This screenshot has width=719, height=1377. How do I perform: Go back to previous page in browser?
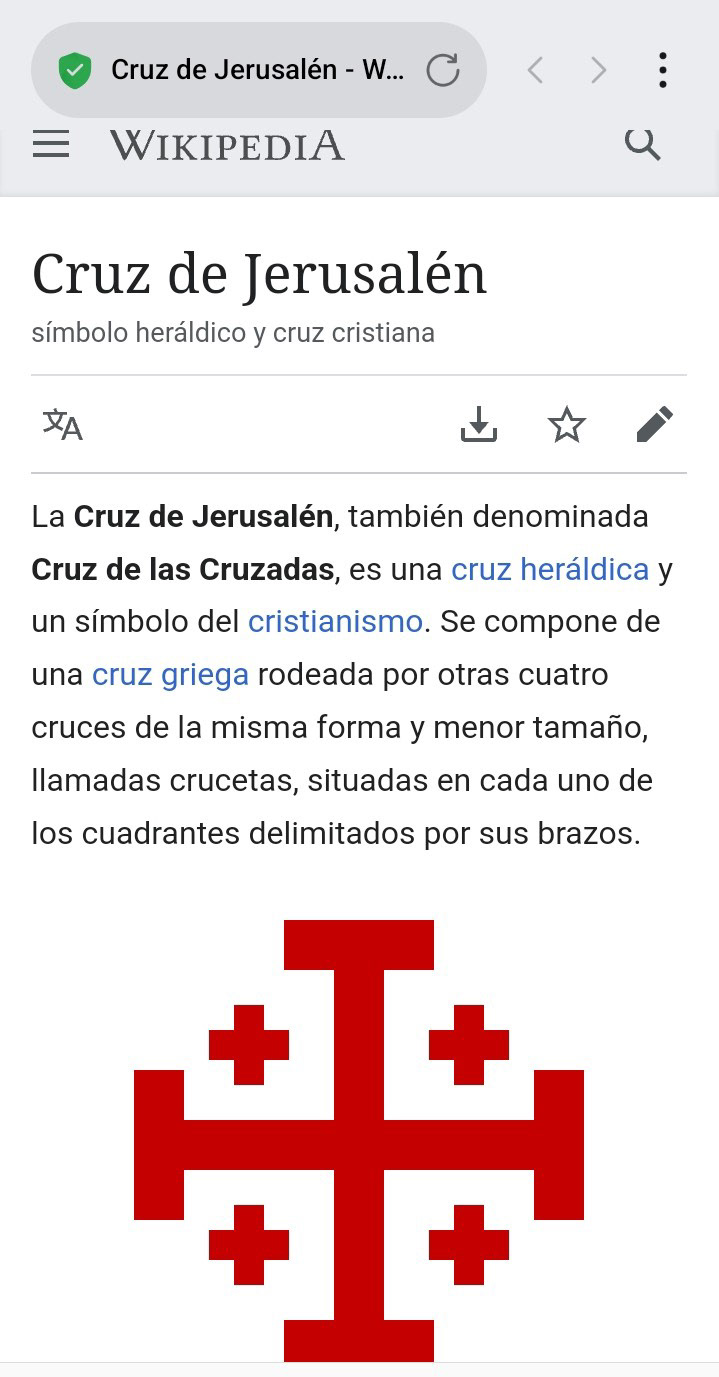[536, 70]
